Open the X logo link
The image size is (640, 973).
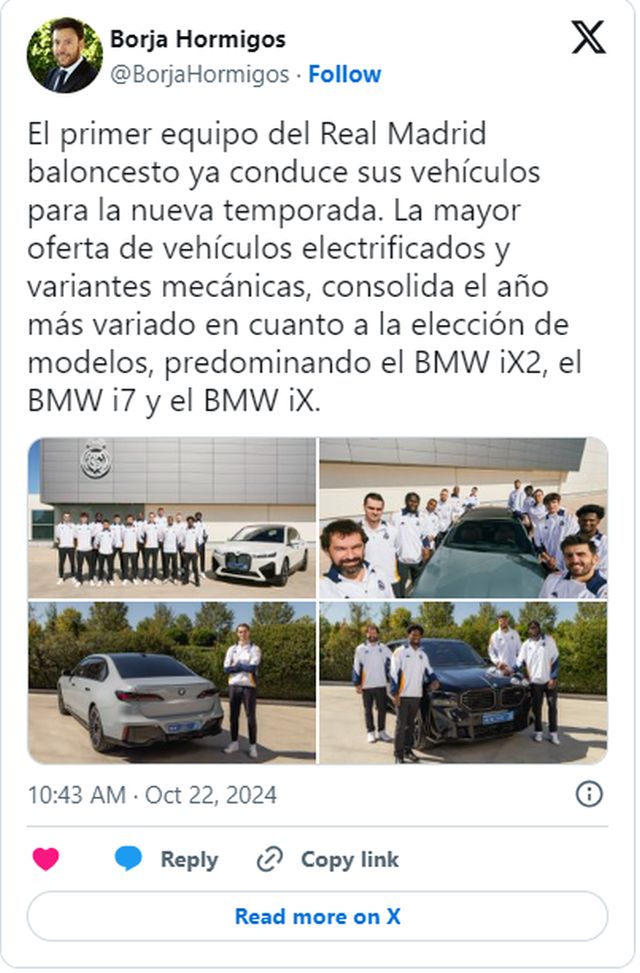click(588, 38)
